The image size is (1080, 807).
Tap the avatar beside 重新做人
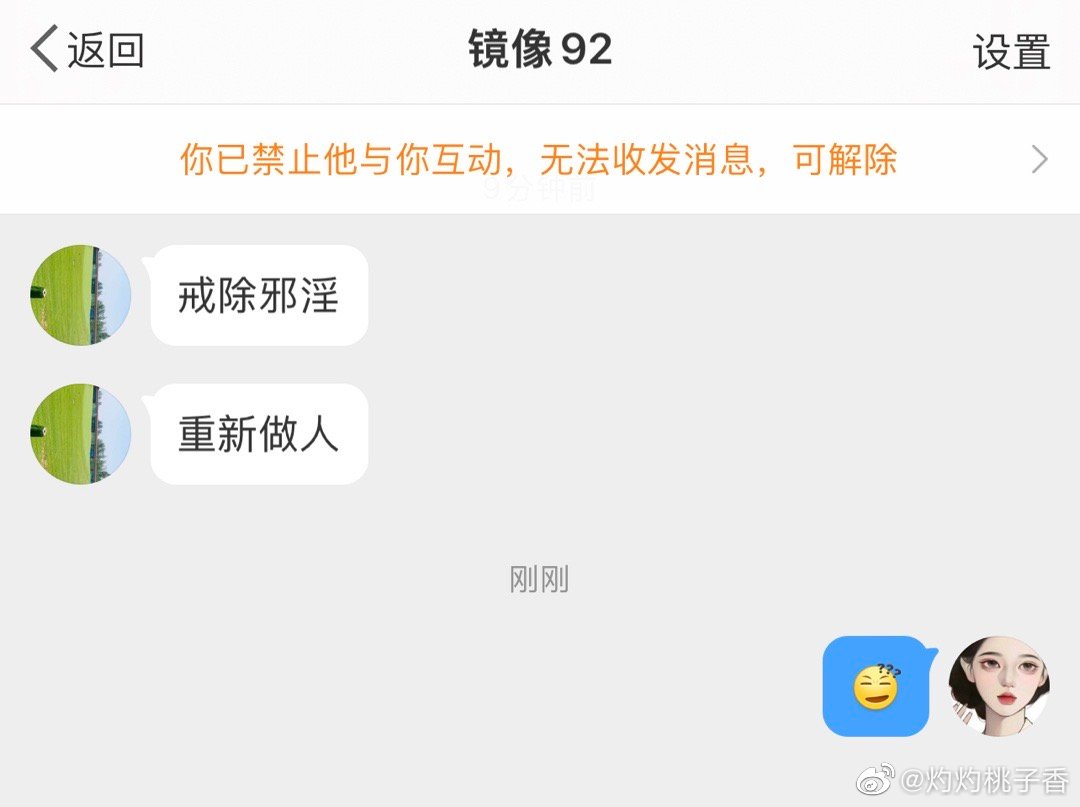81,434
